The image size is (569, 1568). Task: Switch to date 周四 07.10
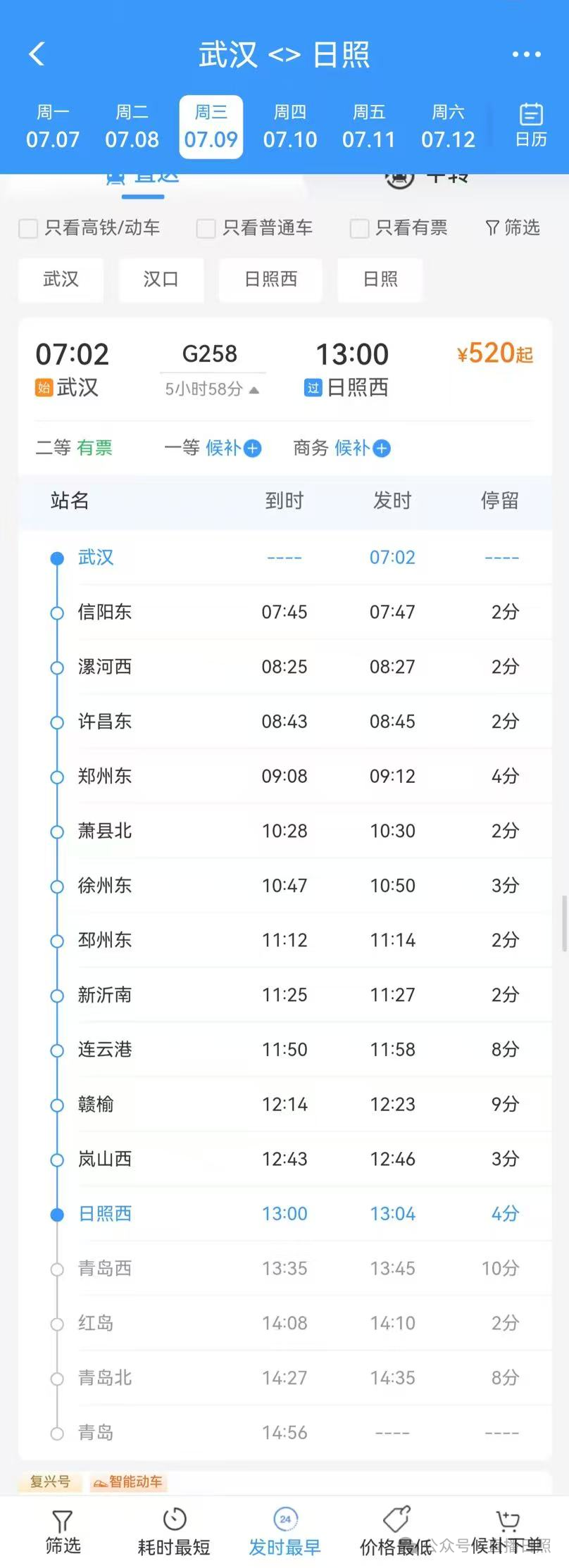(x=290, y=127)
